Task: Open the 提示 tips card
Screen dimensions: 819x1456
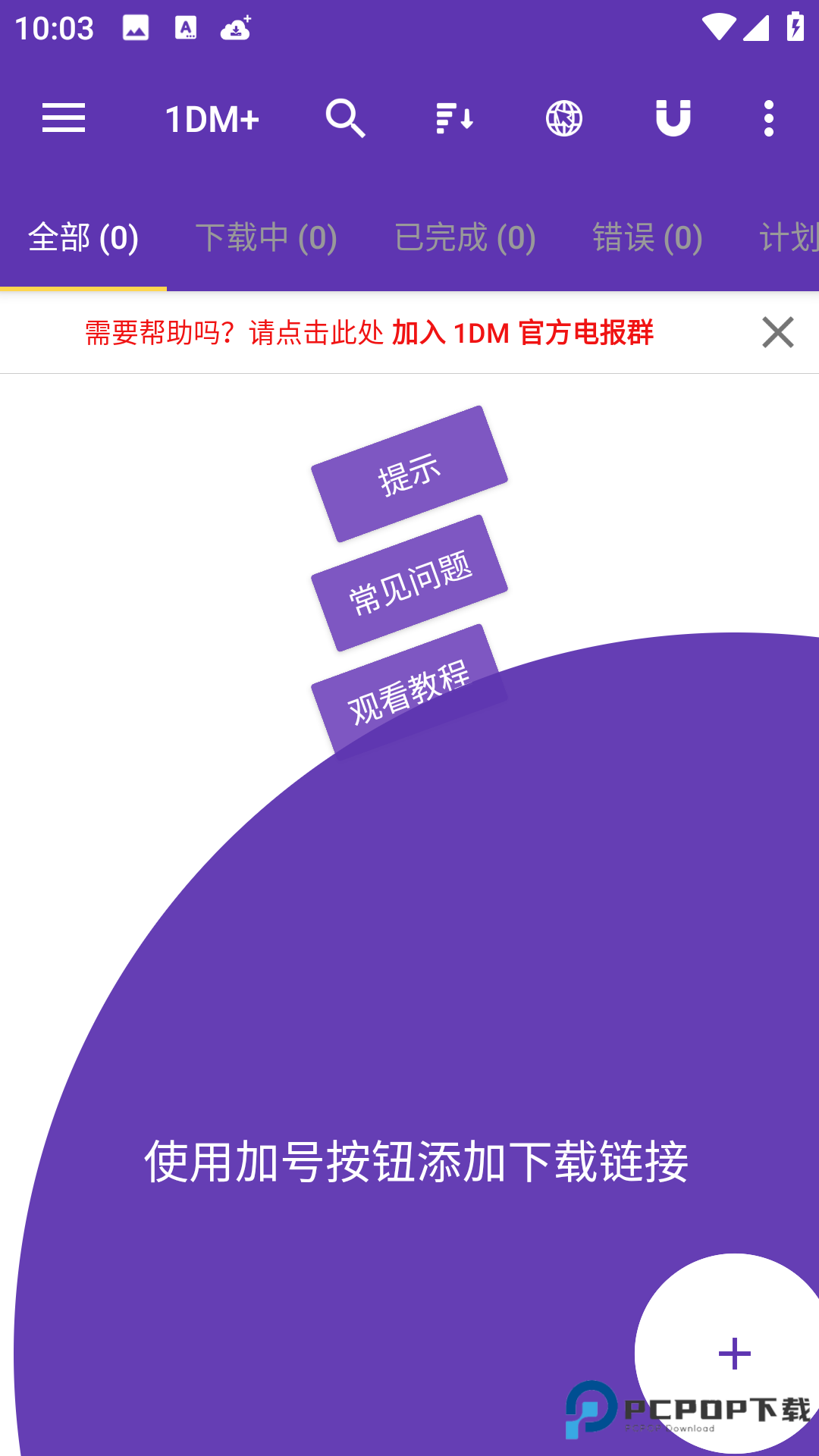Action: pos(409,474)
